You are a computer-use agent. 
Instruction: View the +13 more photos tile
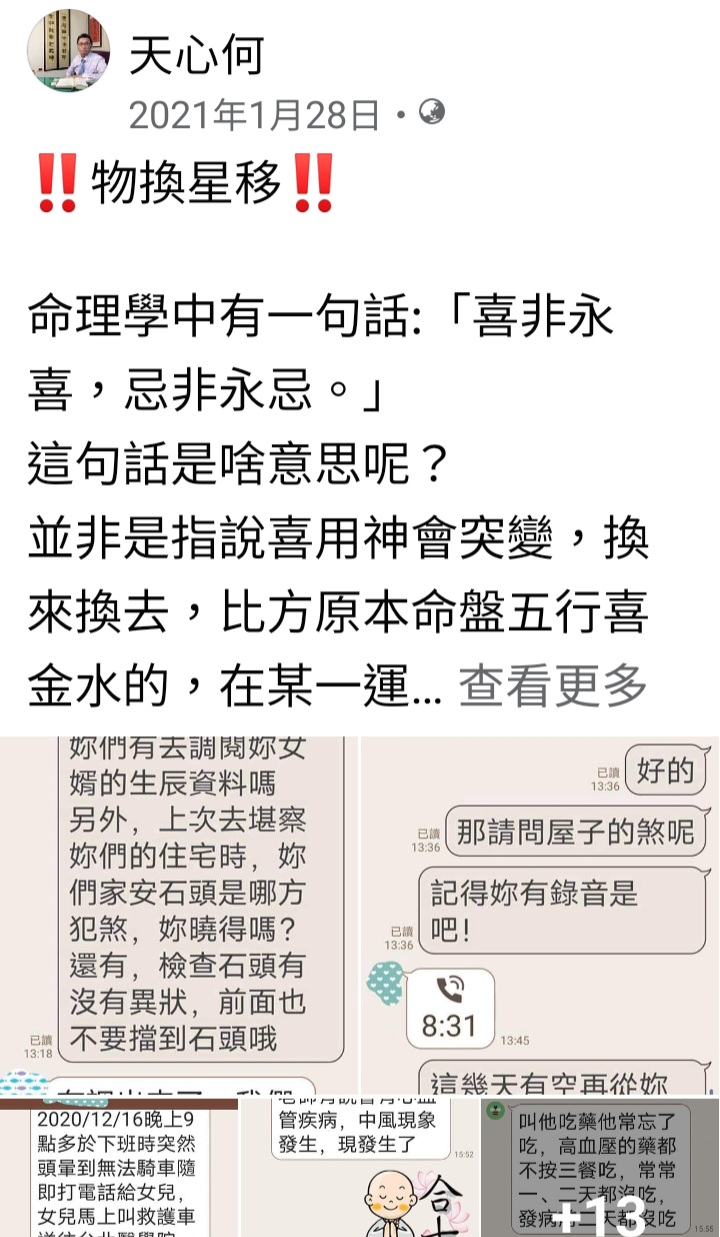(x=600, y=1168)
